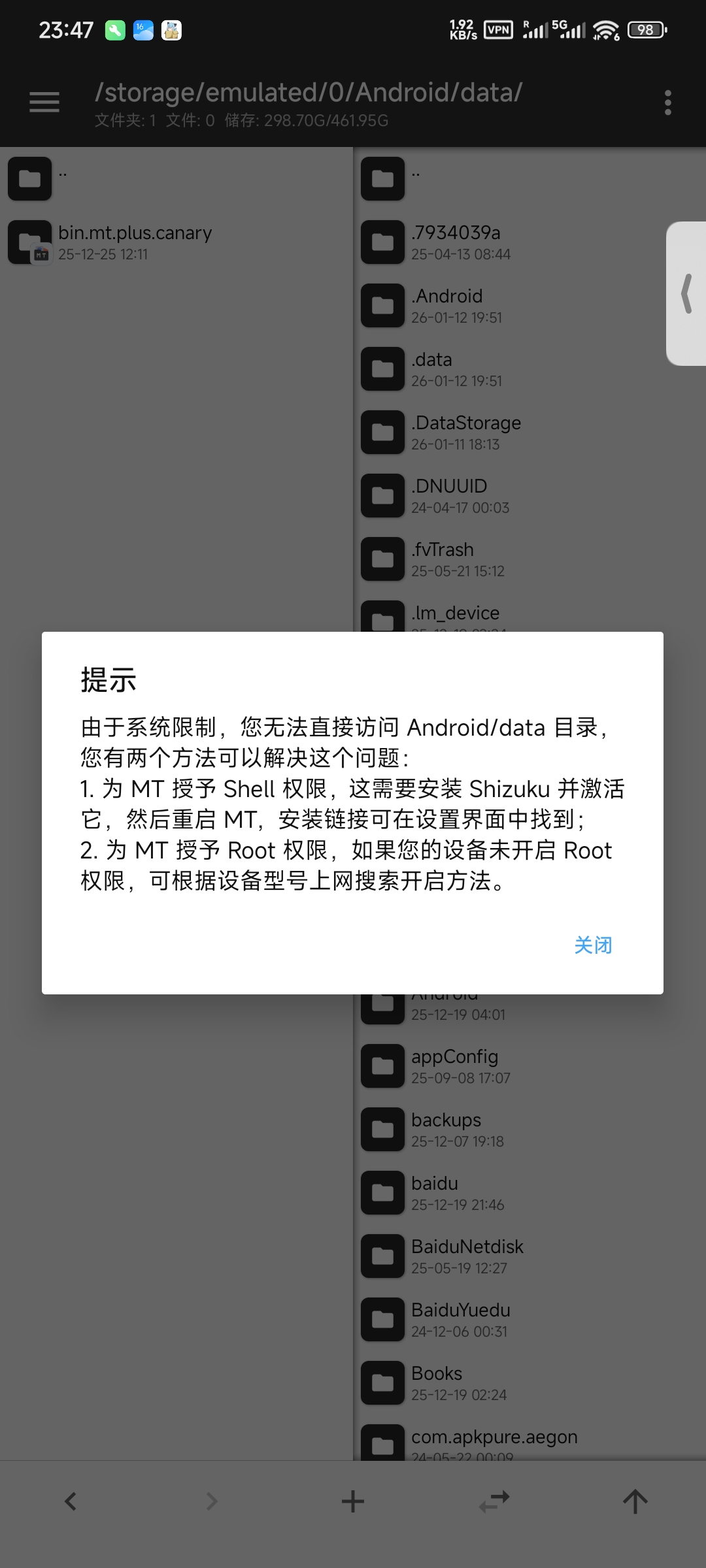Open the .data folder

(x=431, y=369)
